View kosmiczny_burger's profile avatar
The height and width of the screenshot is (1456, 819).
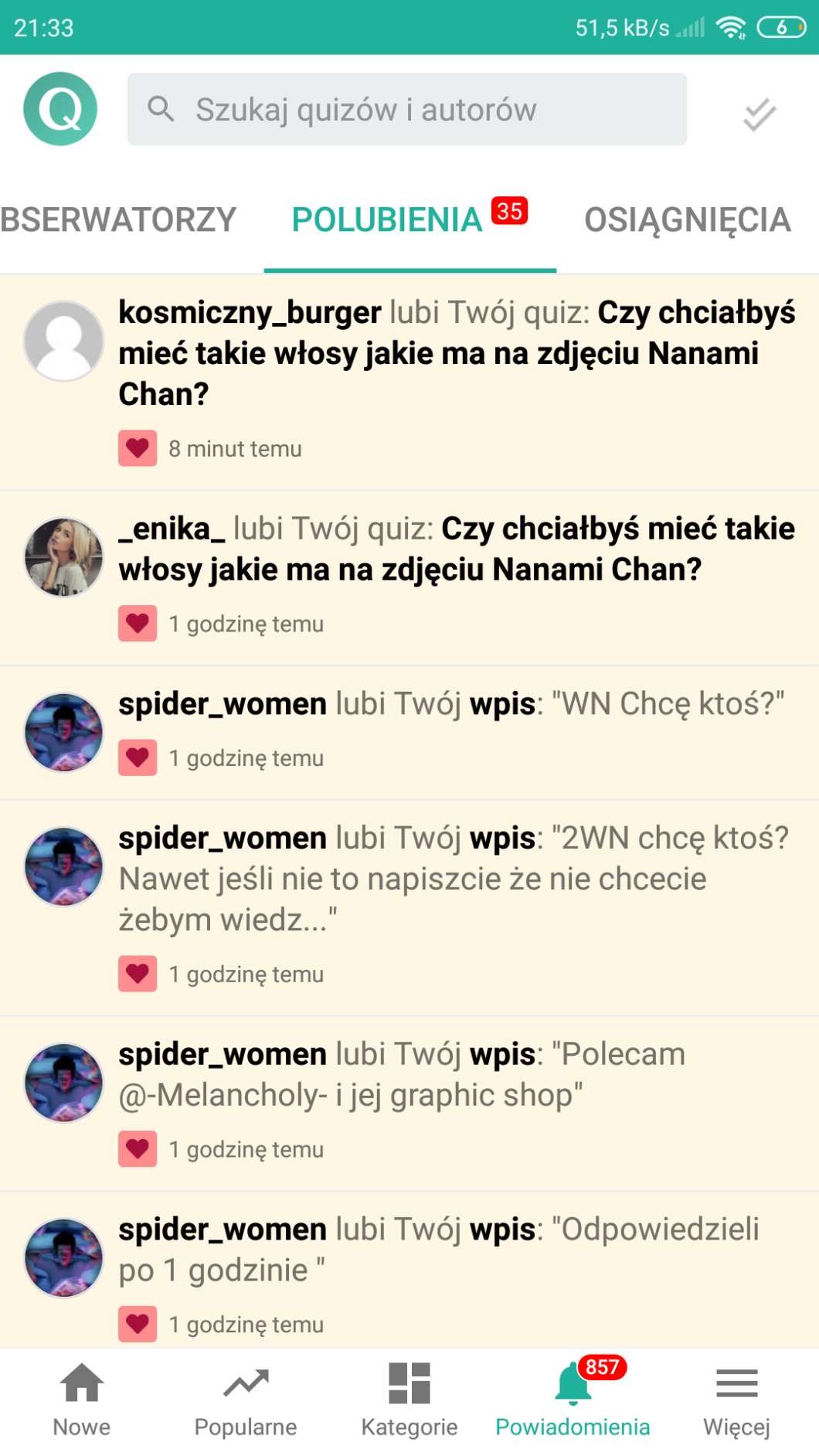(64, 341)
